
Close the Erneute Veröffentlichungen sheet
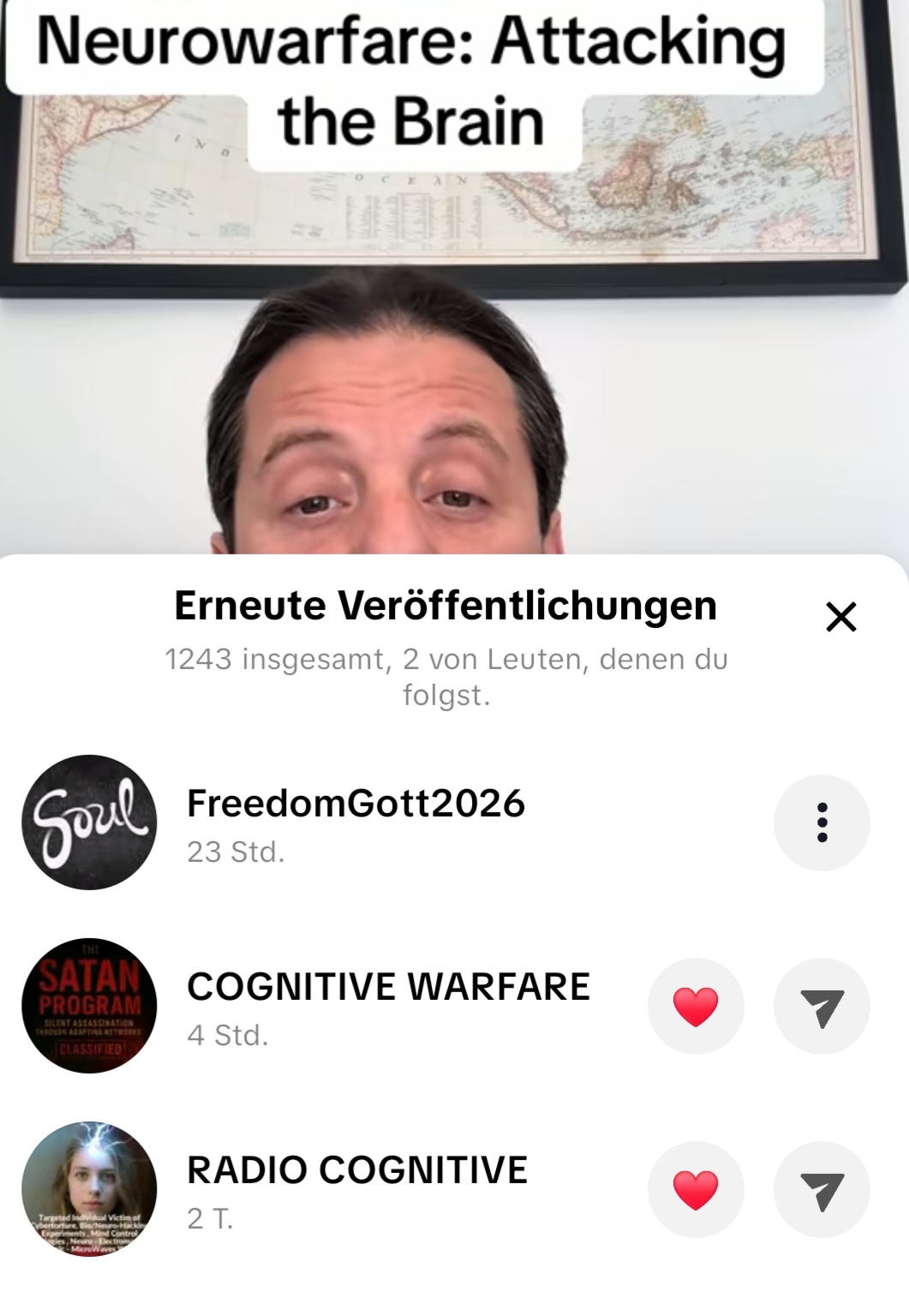coord(840,616)
